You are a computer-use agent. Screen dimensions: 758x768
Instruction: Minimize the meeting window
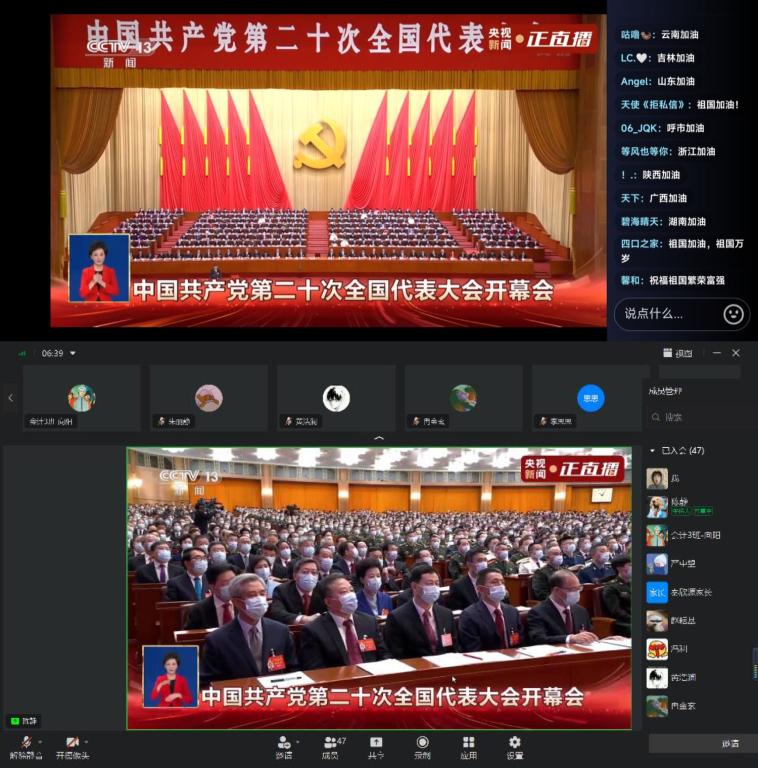click(x=715, y=353)
